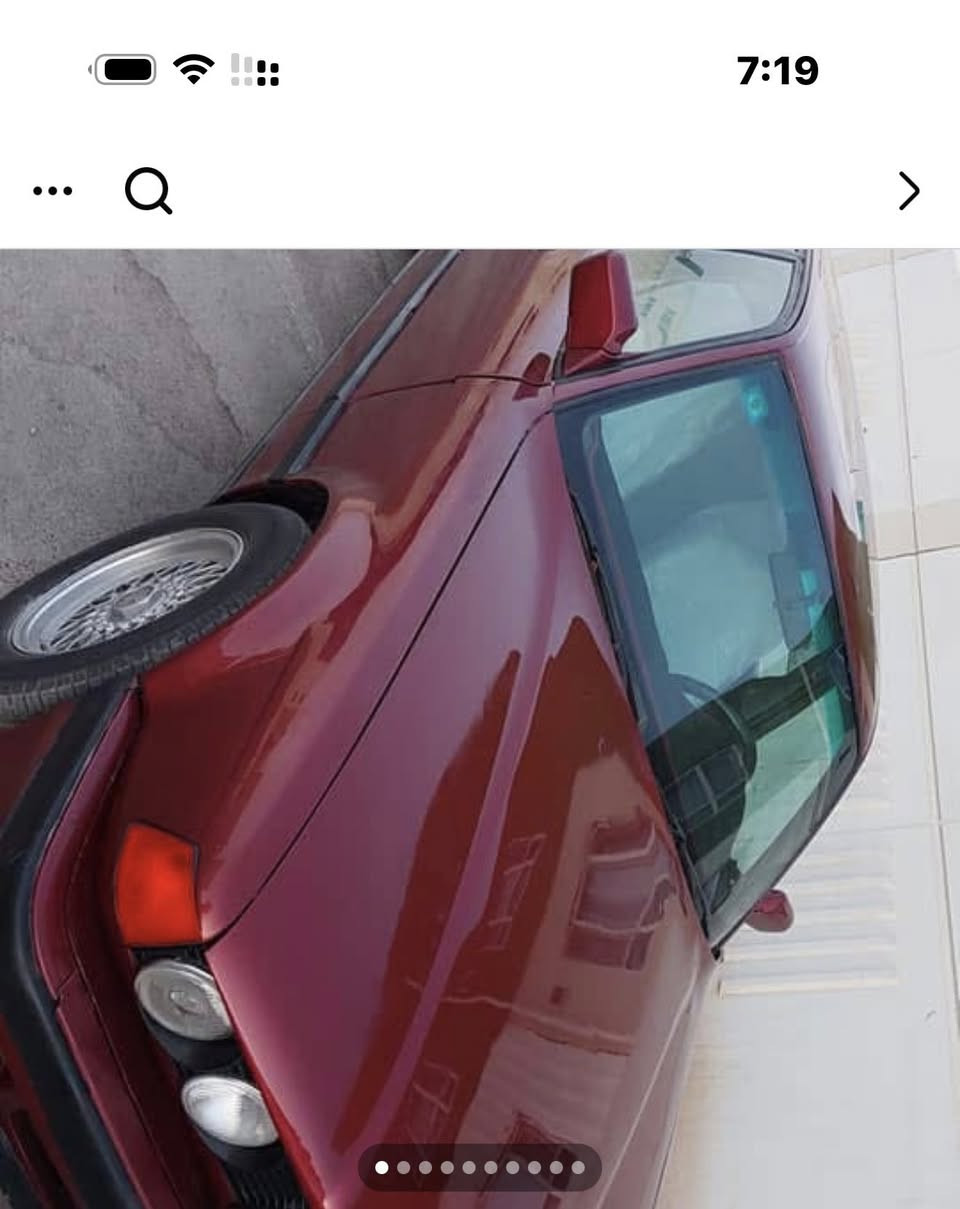960x1209 pixels.
Task: Open the three-dot overflow menu
Action: (52, 190)
